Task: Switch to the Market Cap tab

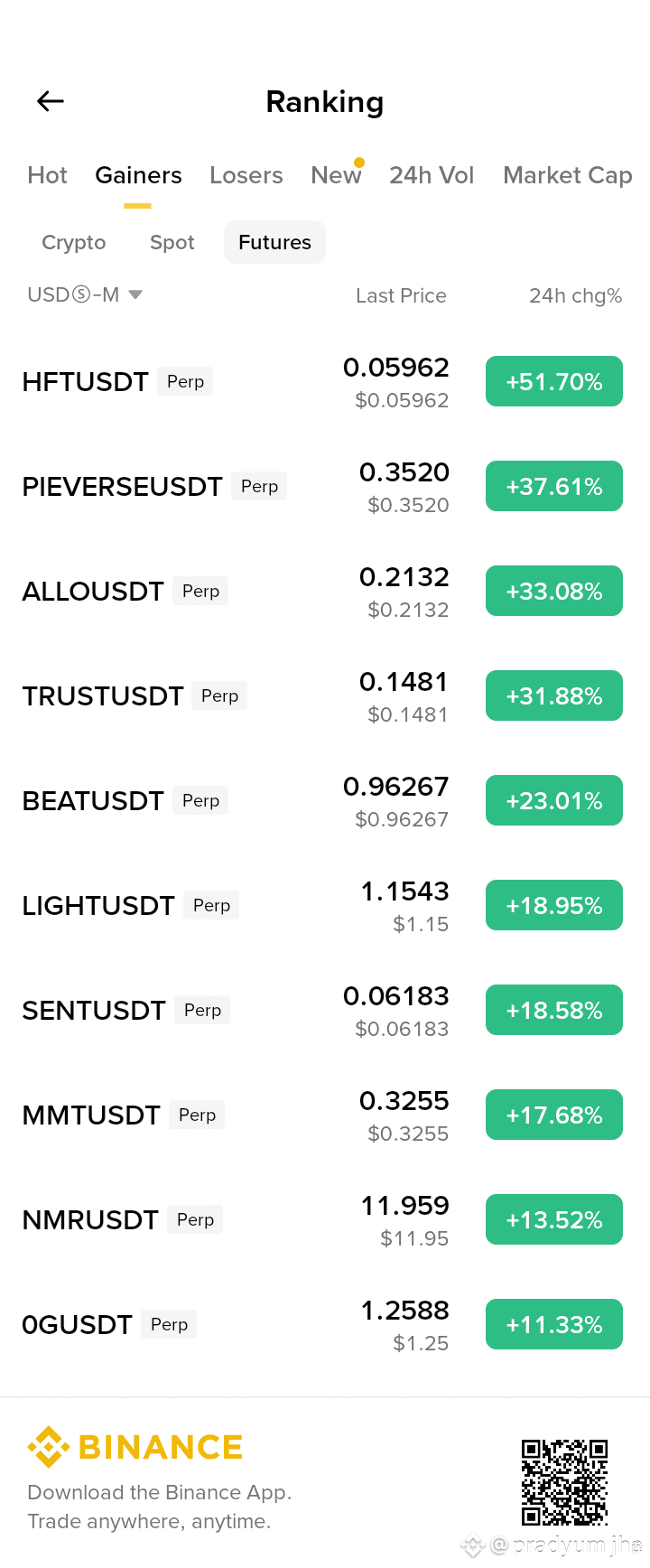Action: point(568,175)
